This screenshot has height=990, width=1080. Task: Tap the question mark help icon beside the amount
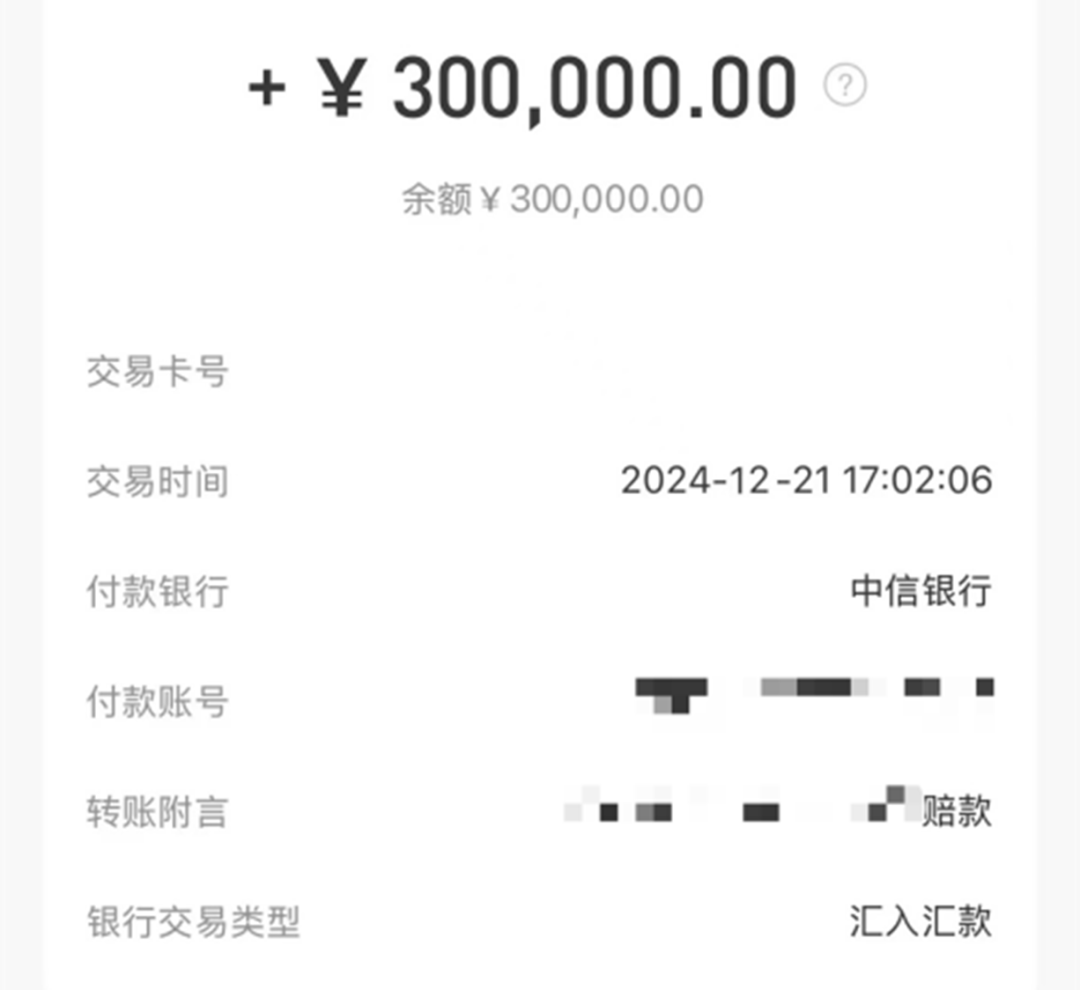click(845, 87)
